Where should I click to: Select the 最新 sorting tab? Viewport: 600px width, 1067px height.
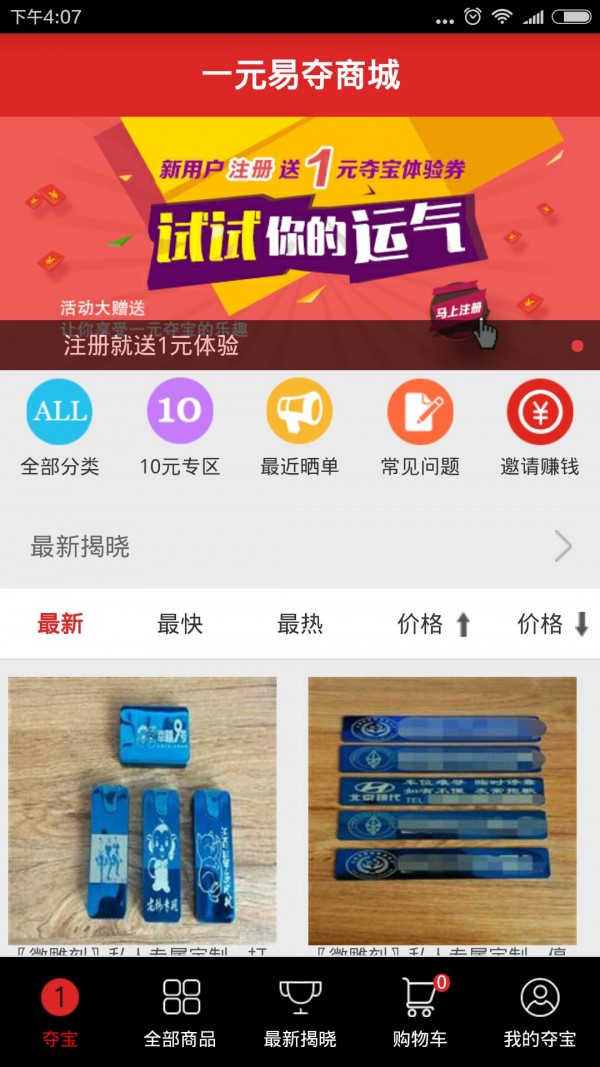(60, 624)
